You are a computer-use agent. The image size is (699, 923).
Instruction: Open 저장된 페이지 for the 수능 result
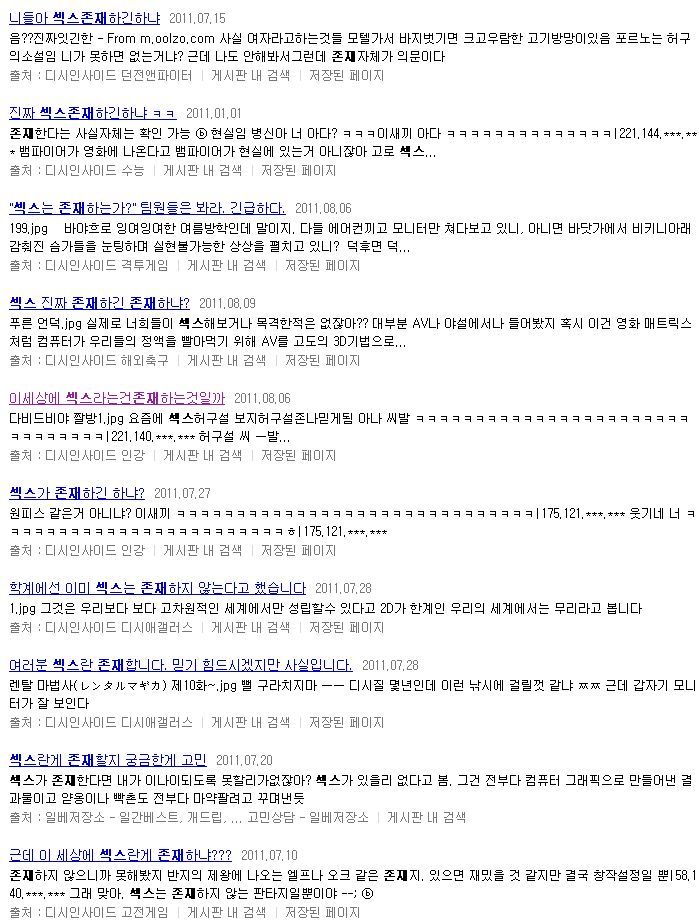[299, 170]
